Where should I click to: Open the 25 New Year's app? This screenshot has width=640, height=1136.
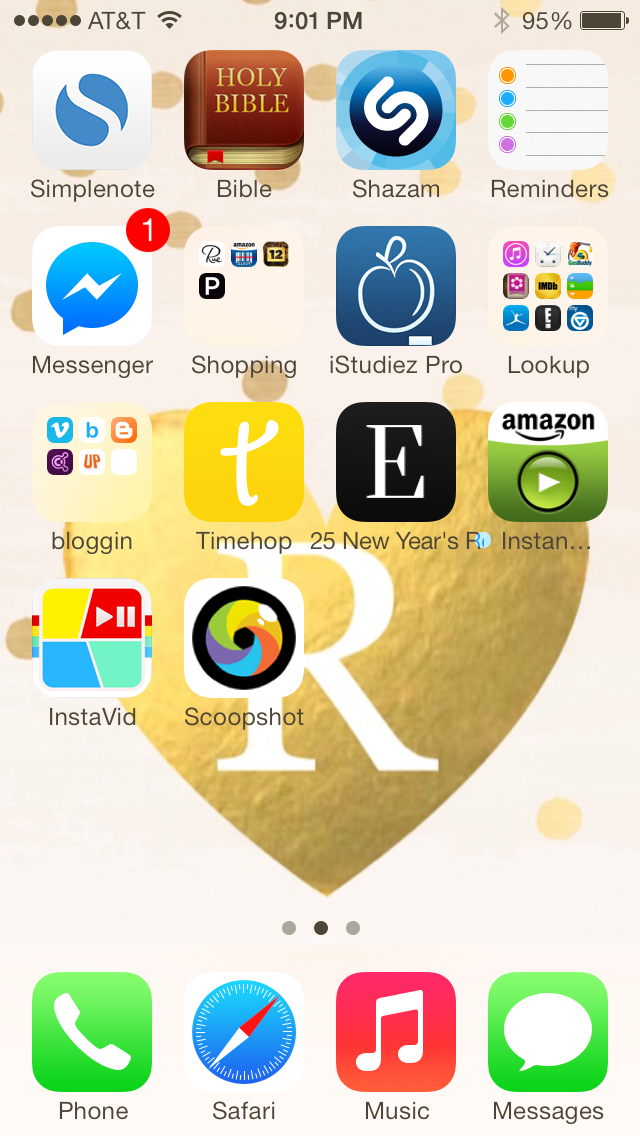point(396,462)
